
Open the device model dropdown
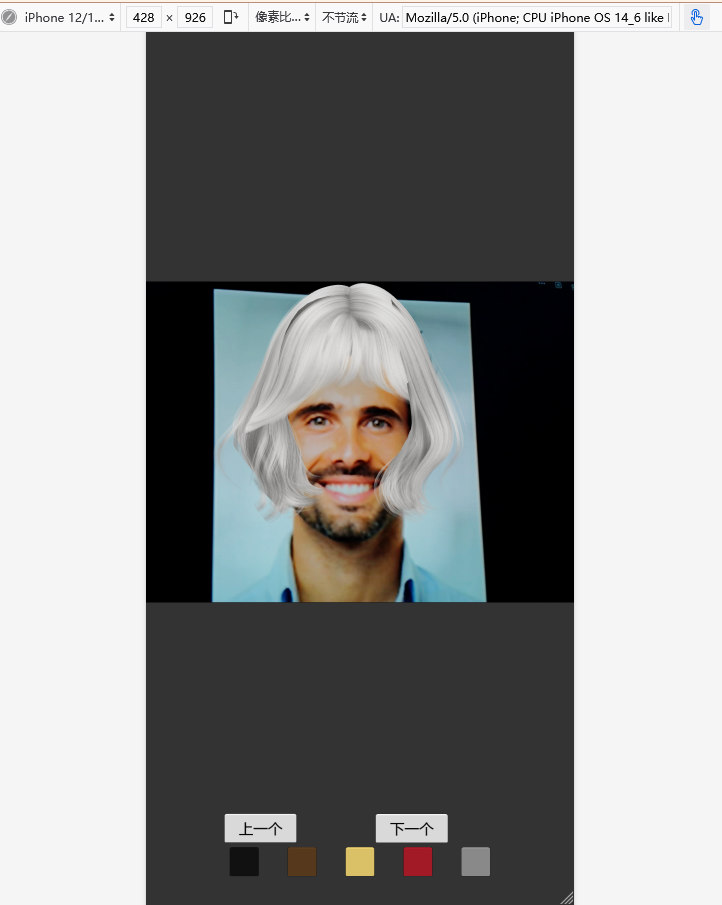point(69,17)
